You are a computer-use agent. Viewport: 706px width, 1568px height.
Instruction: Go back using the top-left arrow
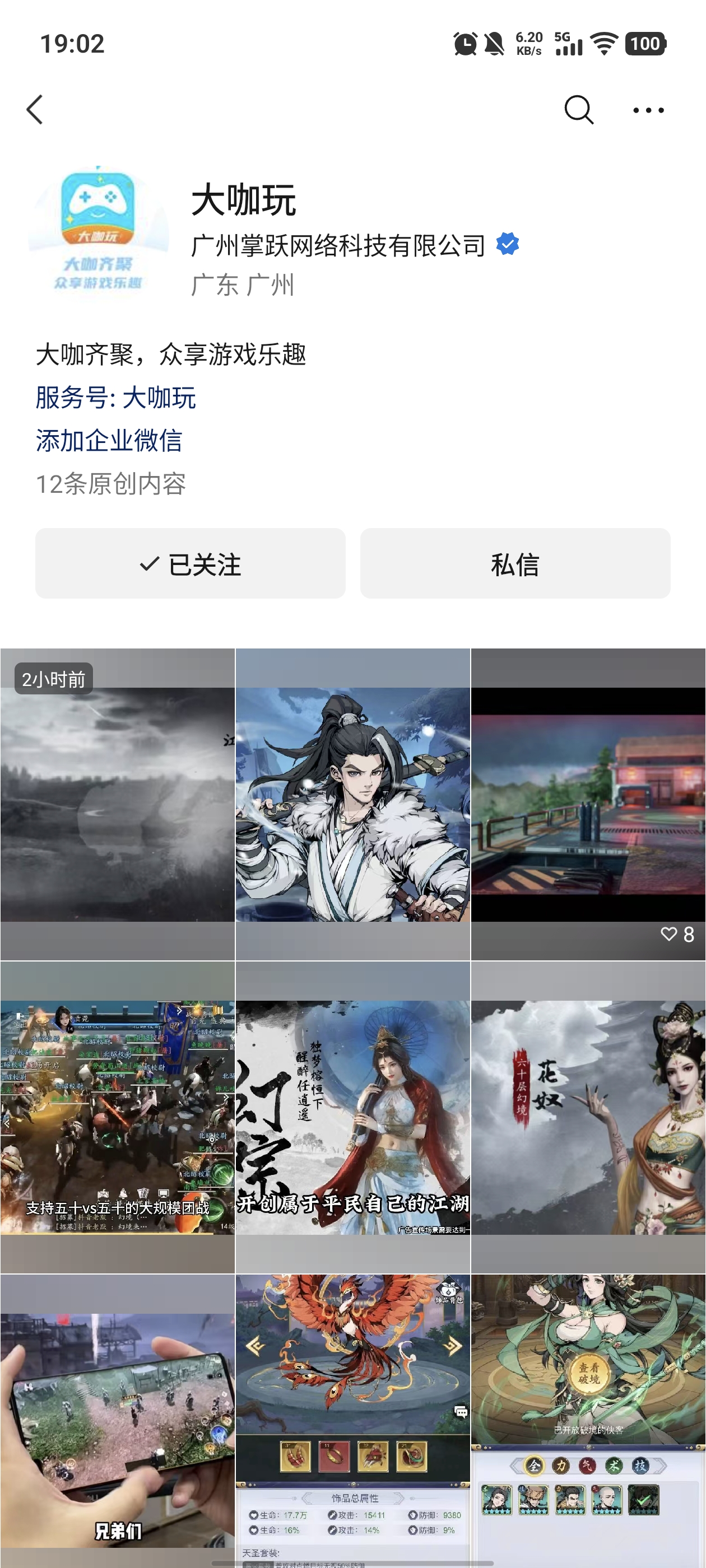point(35,110)
